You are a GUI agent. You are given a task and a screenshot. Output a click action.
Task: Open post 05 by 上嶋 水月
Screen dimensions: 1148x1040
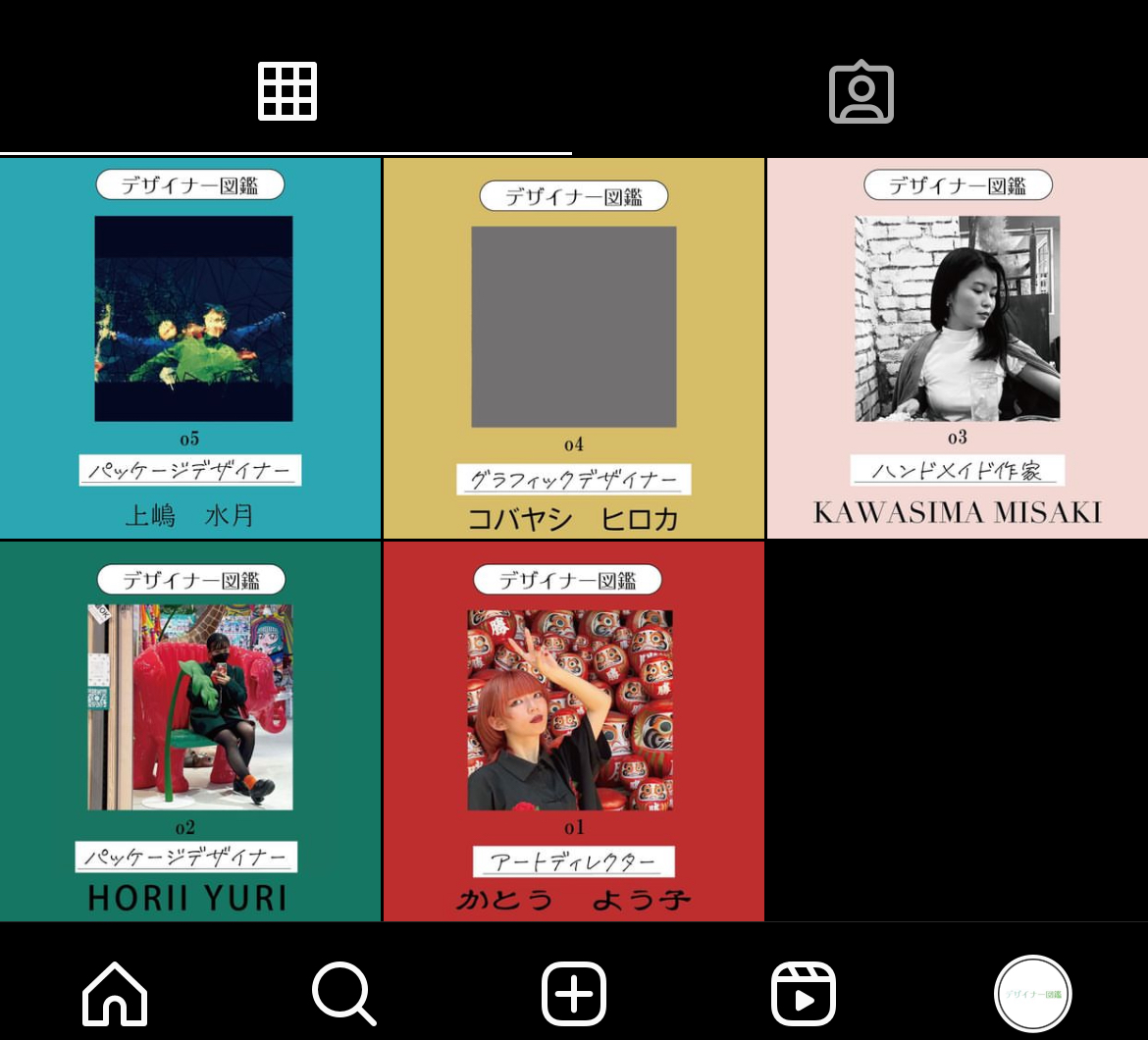pyautogui.click(x=190, y=348)
